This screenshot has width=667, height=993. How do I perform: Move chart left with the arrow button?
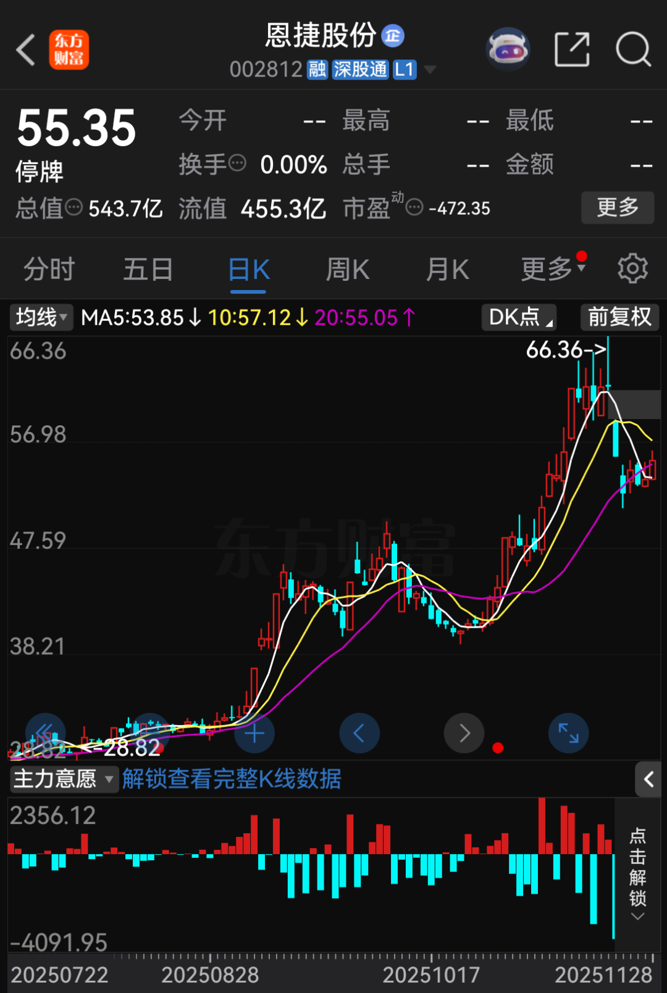(359, 733)
